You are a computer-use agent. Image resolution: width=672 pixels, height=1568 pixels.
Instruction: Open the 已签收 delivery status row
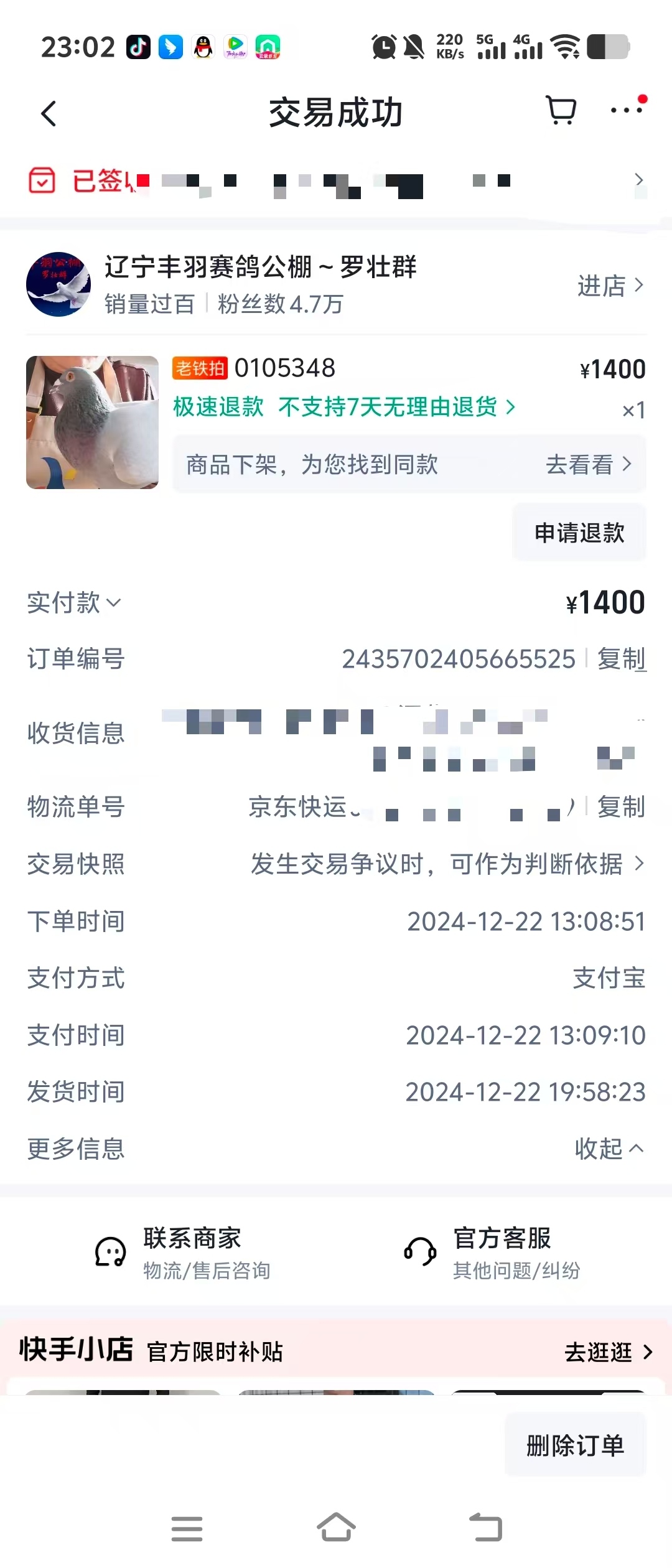tap(336, 181)
